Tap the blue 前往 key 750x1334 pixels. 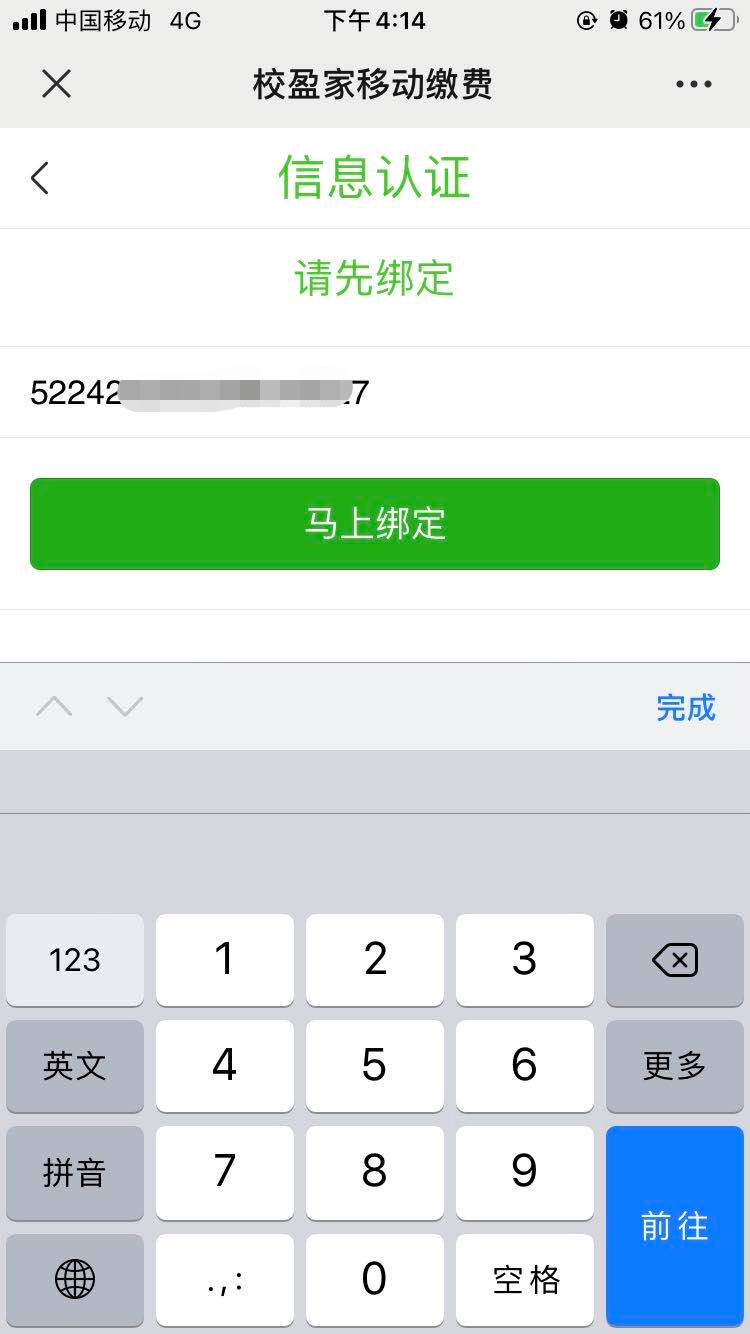click(x=674, y=1225)
